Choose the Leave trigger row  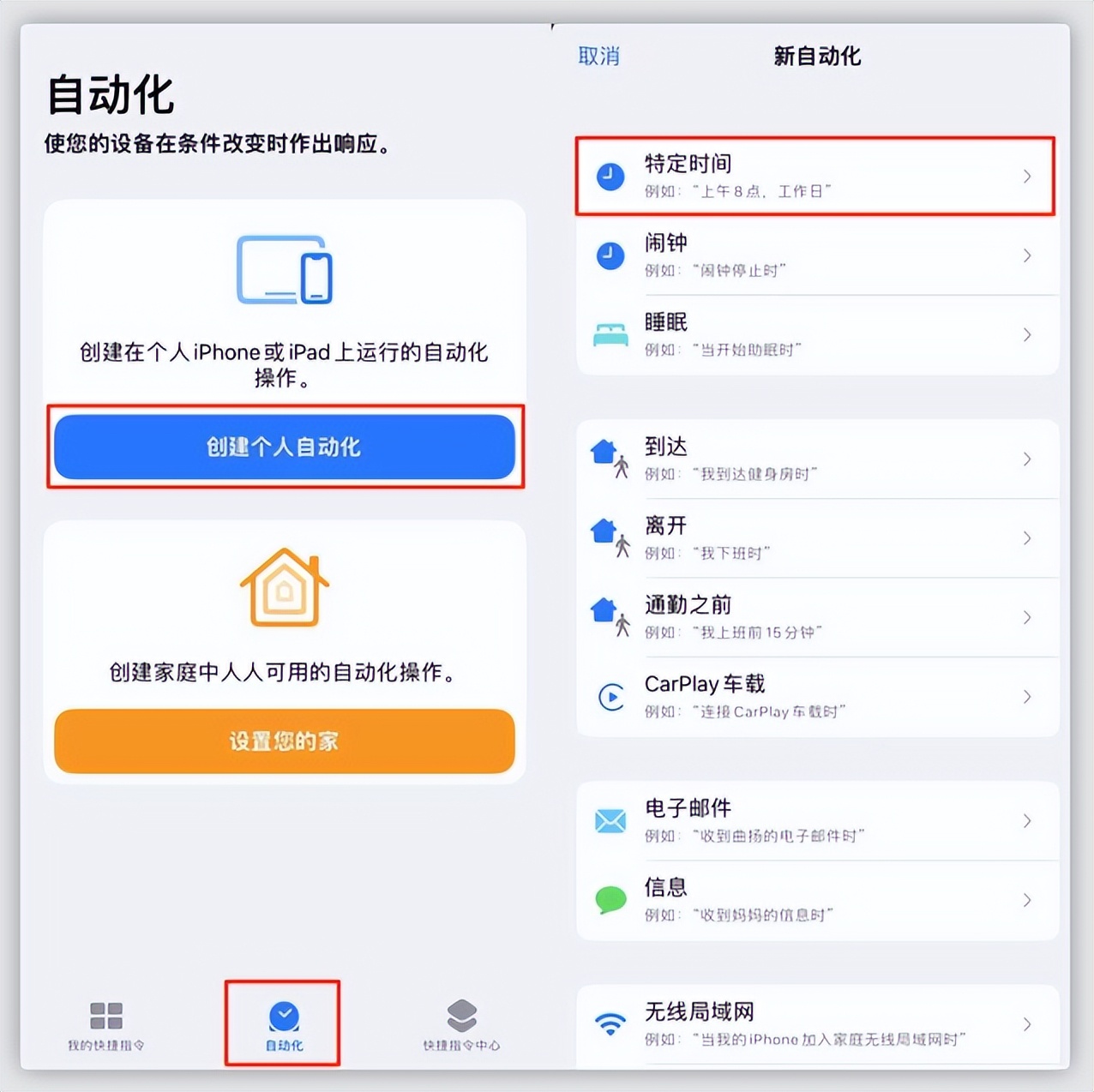click(x=814, y=538)
